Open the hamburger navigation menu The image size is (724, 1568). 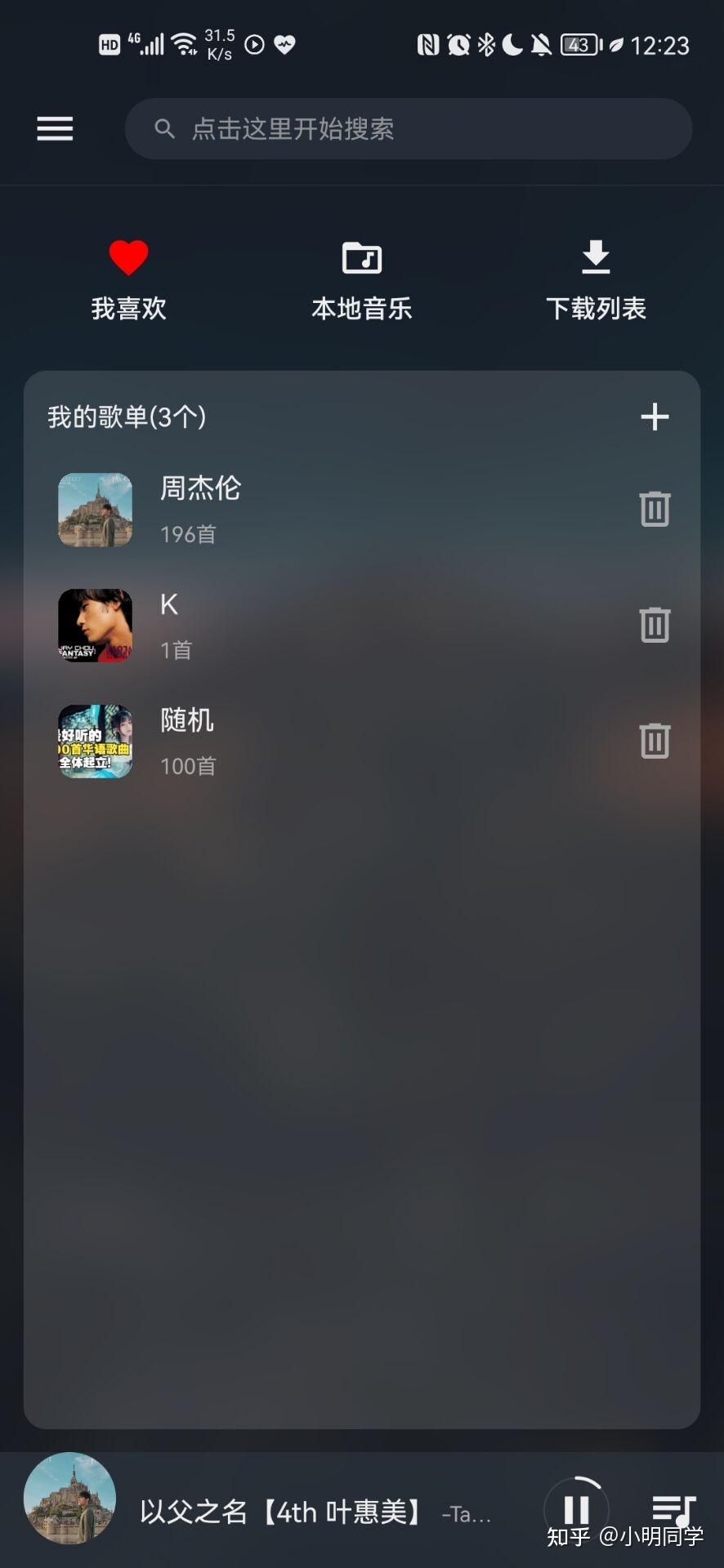click(54, 128)
